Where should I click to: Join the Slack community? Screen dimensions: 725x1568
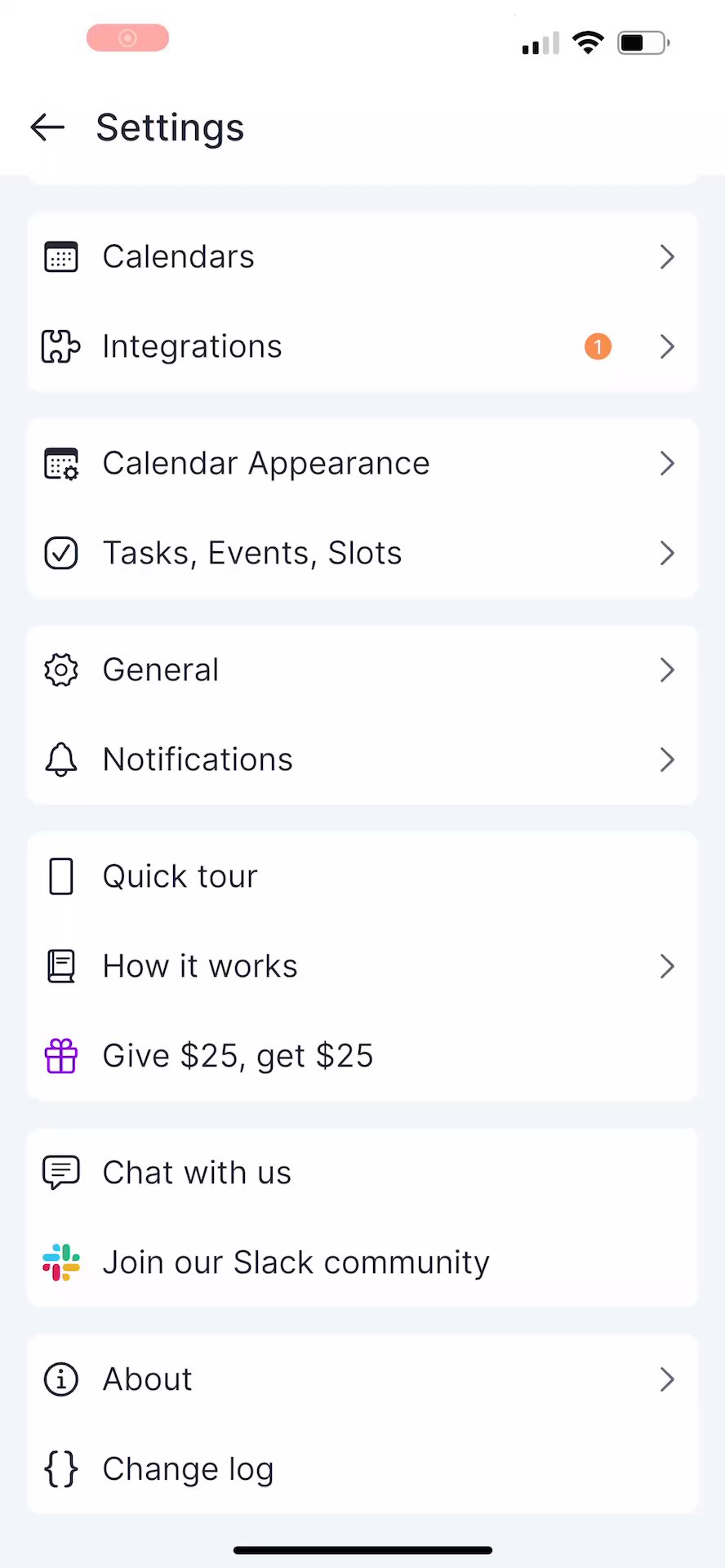click(x=362, y=1263)
